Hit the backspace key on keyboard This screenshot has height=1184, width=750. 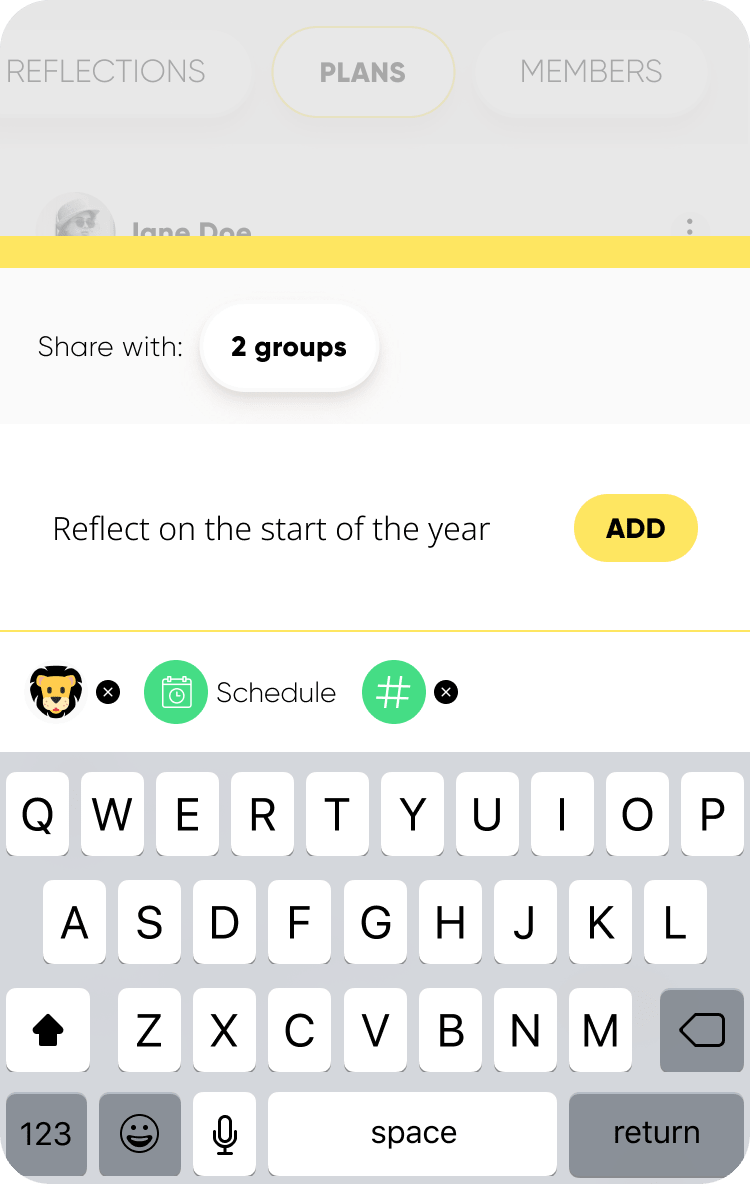coord(702,1030)
